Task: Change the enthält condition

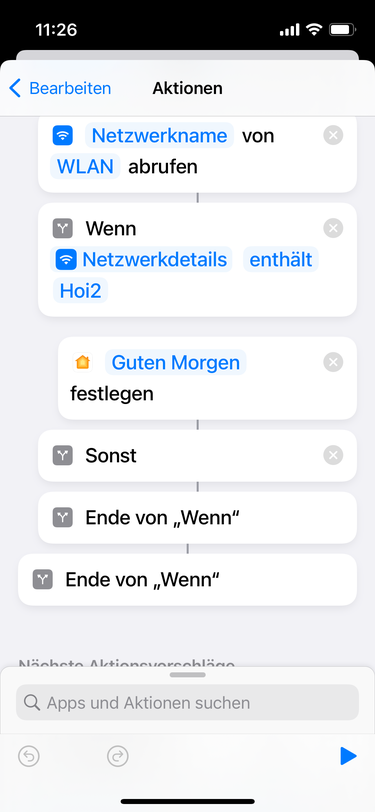Action: pos(281,259)
